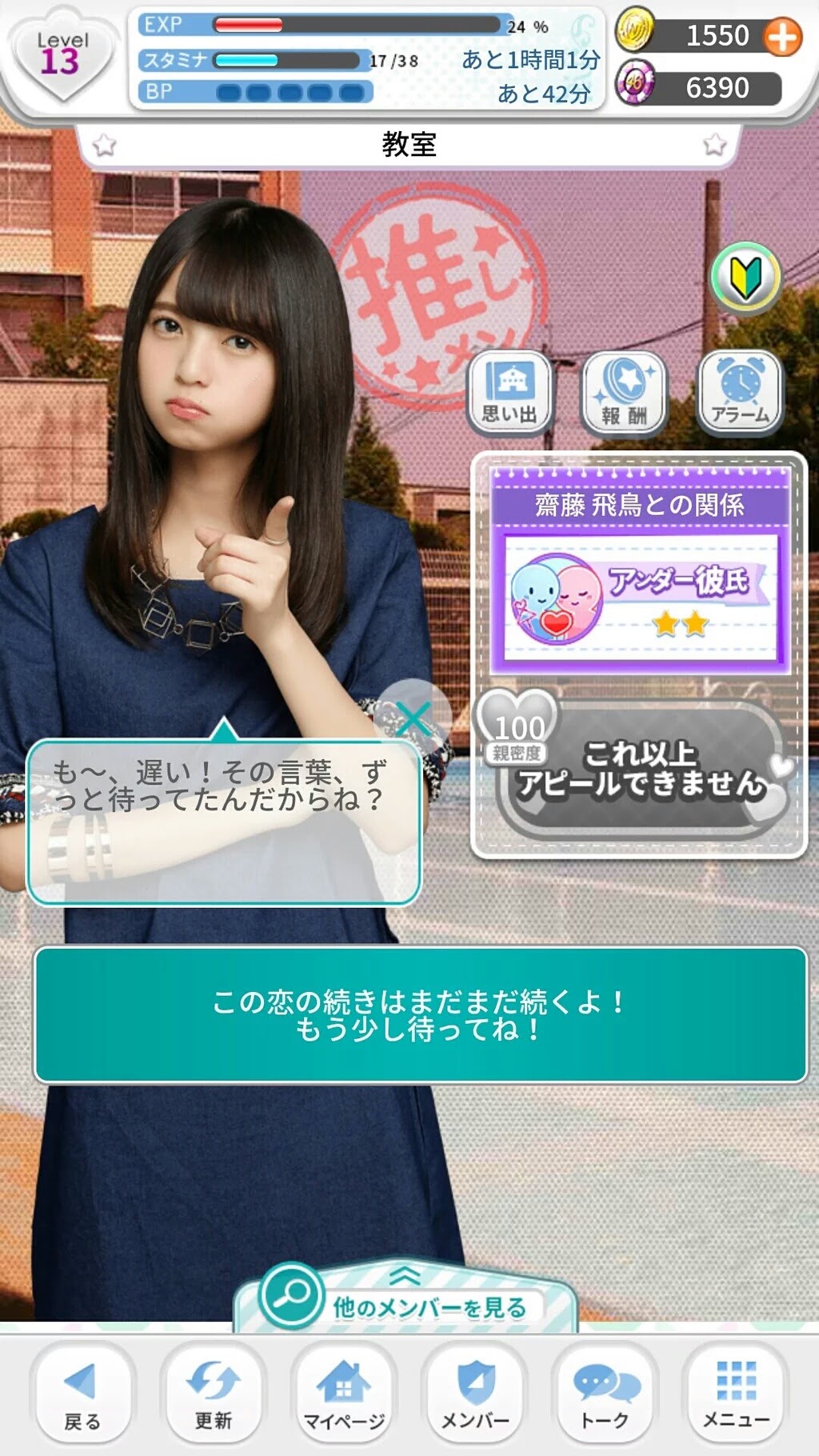View 報酬 rewards
Screen dimensions: 819x1456
tap(625, 392)
